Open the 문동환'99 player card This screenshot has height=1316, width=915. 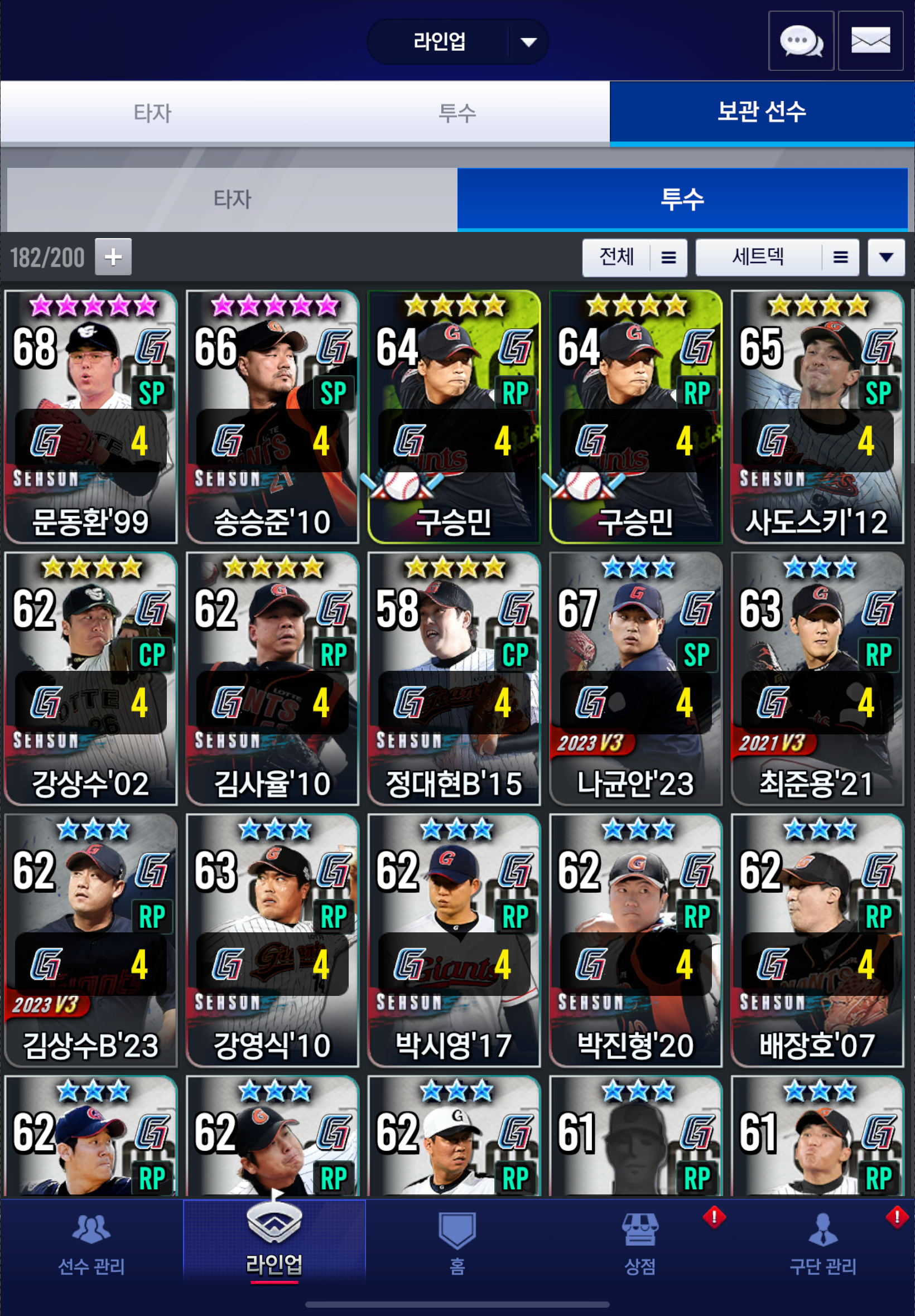(x=90, y=417)
